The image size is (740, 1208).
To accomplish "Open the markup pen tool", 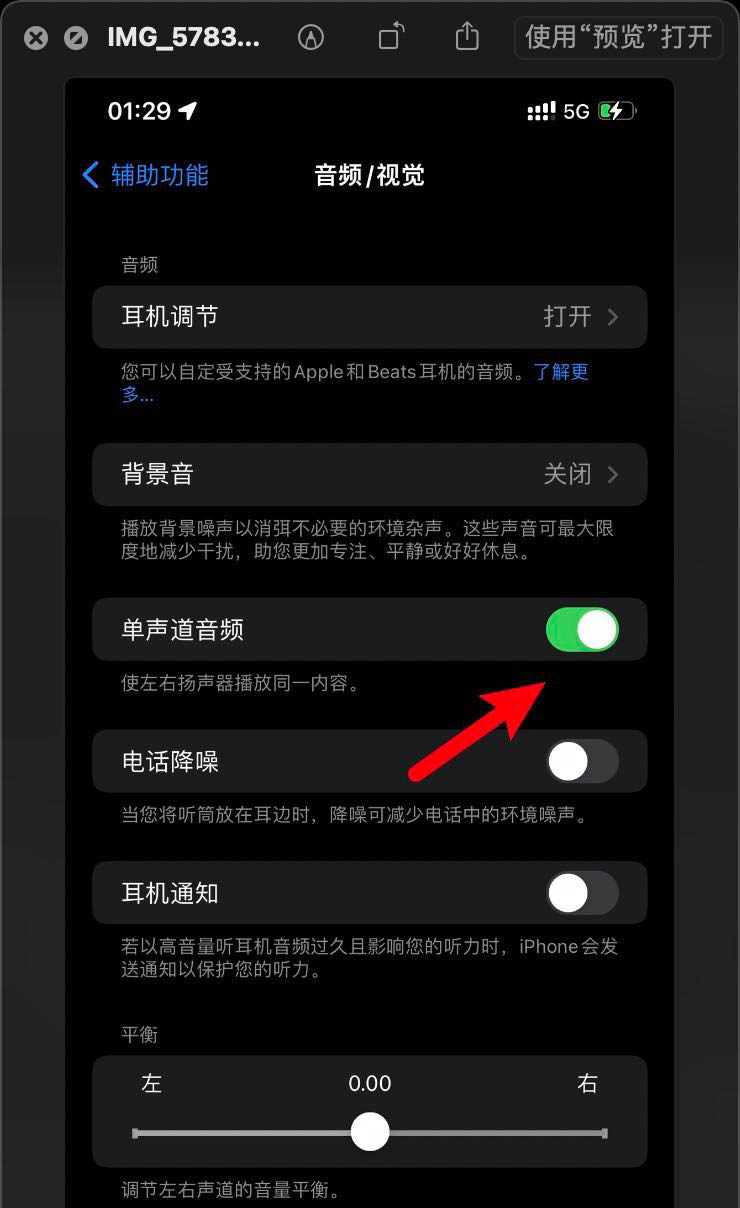I will (x=311, y=38).
